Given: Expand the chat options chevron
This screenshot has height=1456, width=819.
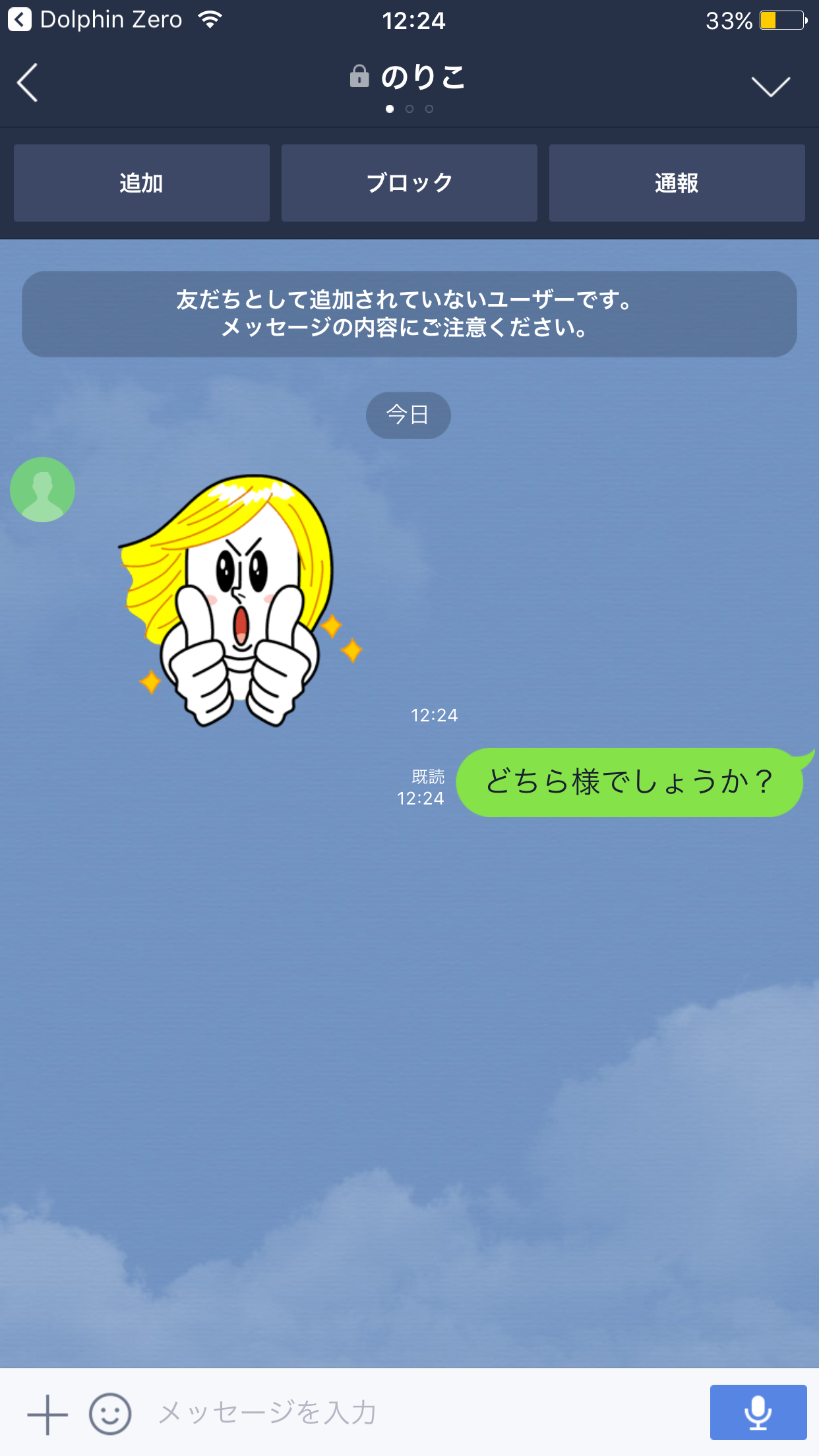Looking at the screenshot, I should tap(770, 86).
